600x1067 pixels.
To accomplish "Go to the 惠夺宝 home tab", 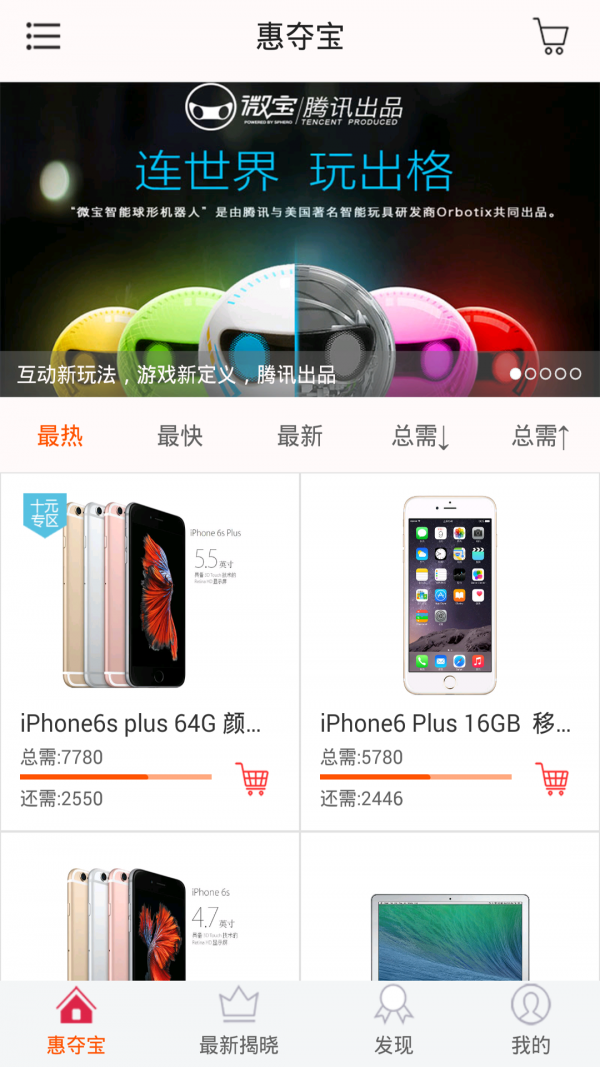I will 76,1022.
